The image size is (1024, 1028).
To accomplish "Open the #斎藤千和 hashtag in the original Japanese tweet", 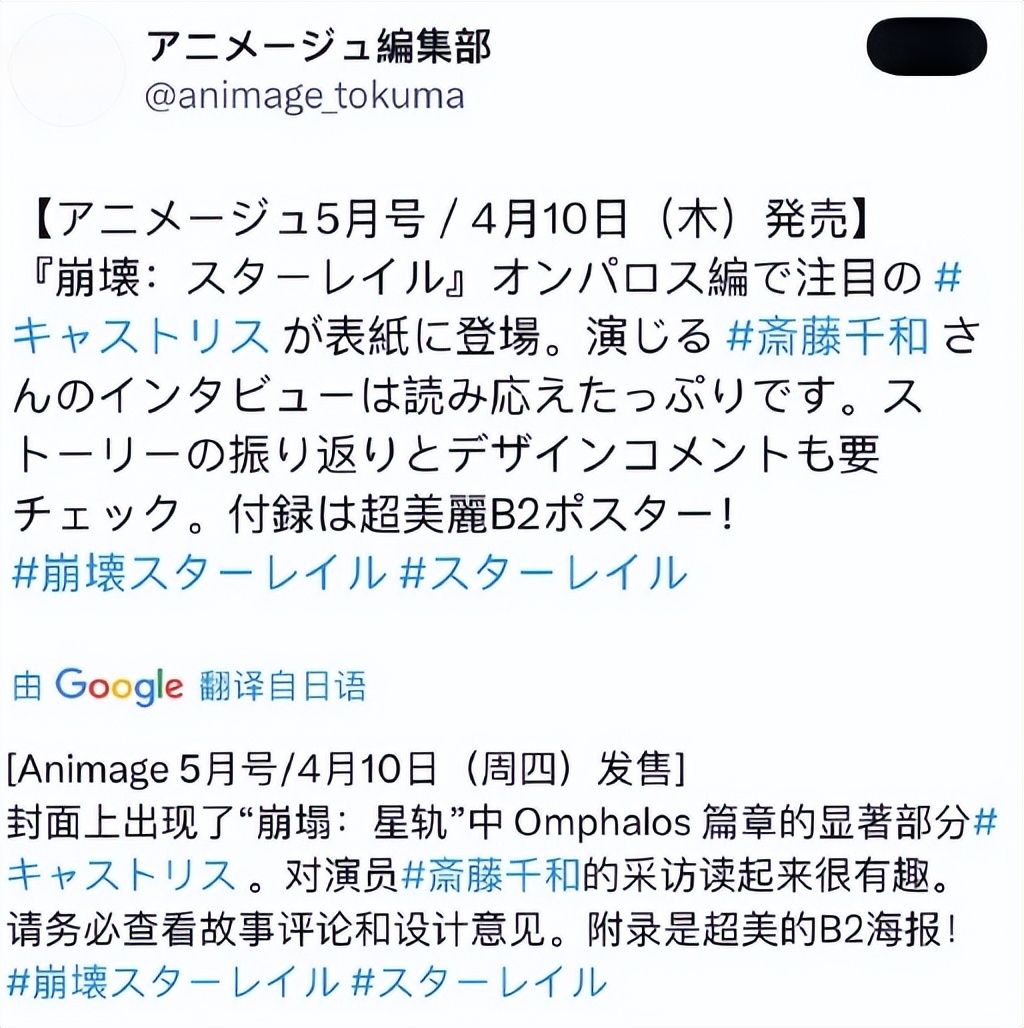I will (x=827, y=339).
